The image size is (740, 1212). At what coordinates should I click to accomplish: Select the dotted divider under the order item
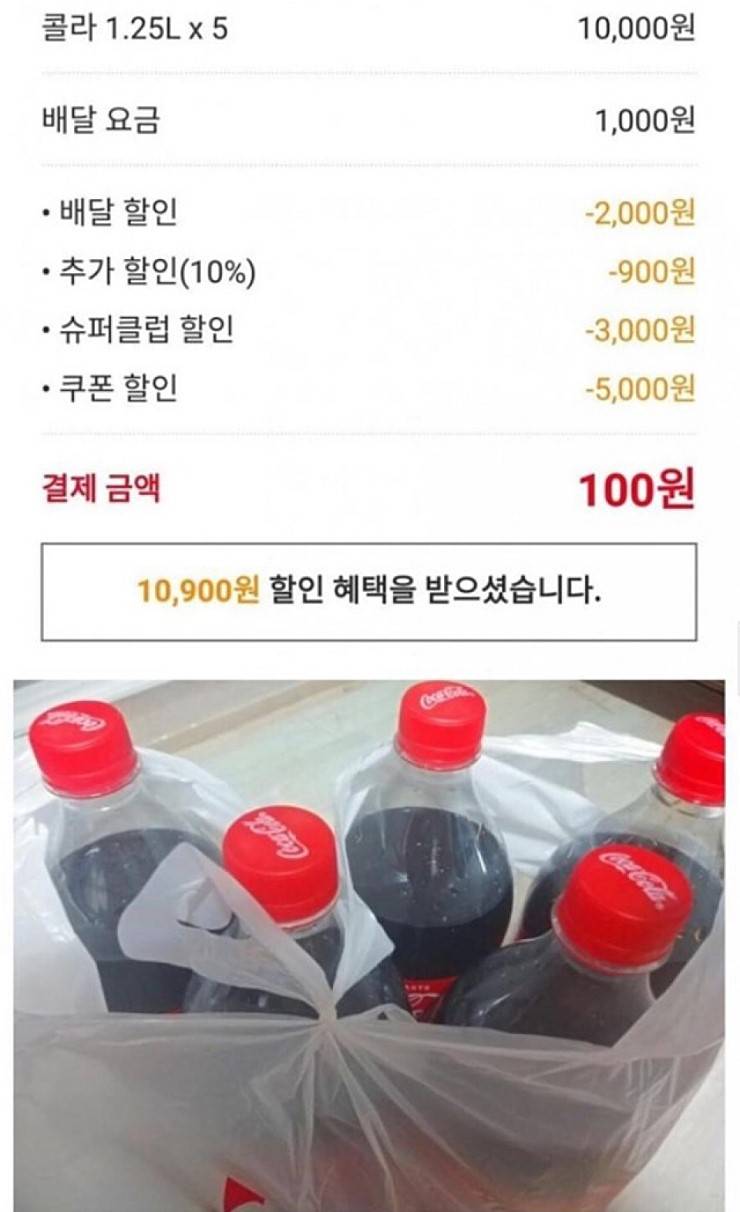(370, 70)
